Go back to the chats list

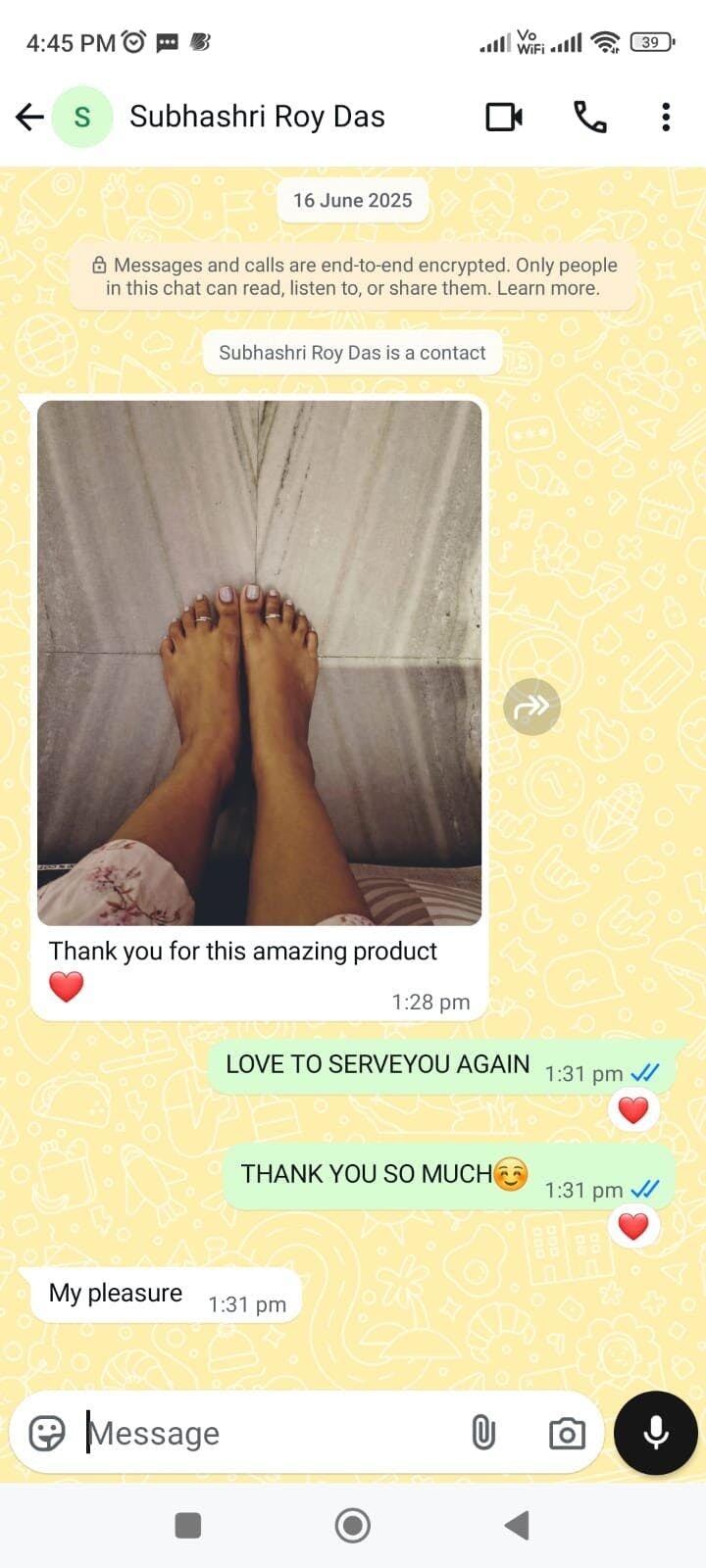[x=29, y=118]
